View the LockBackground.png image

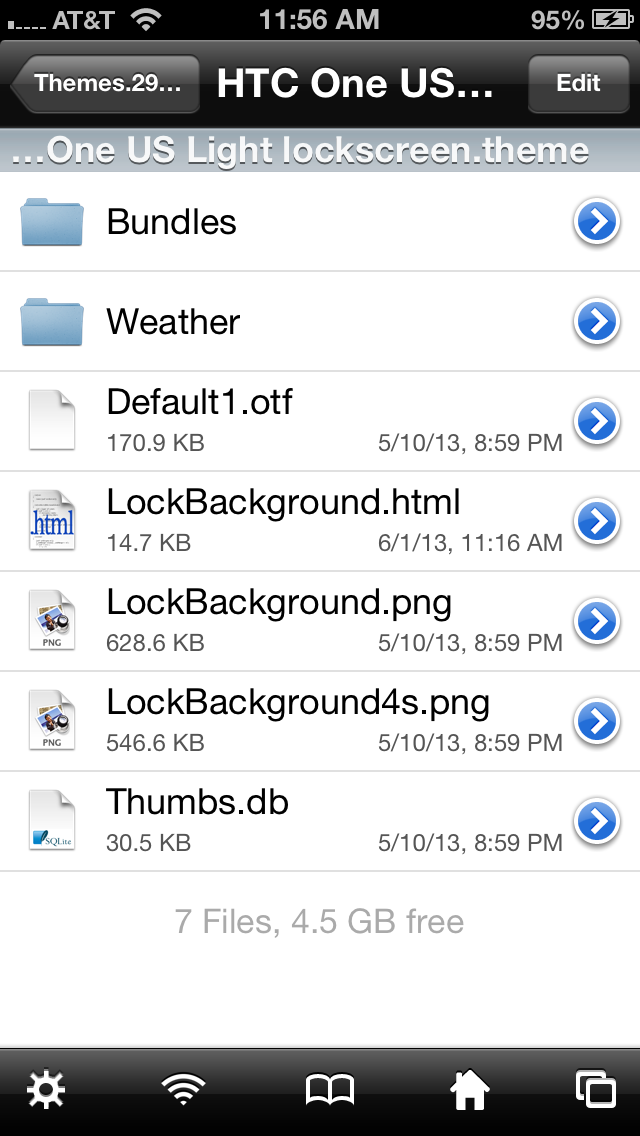click(320, 622)
